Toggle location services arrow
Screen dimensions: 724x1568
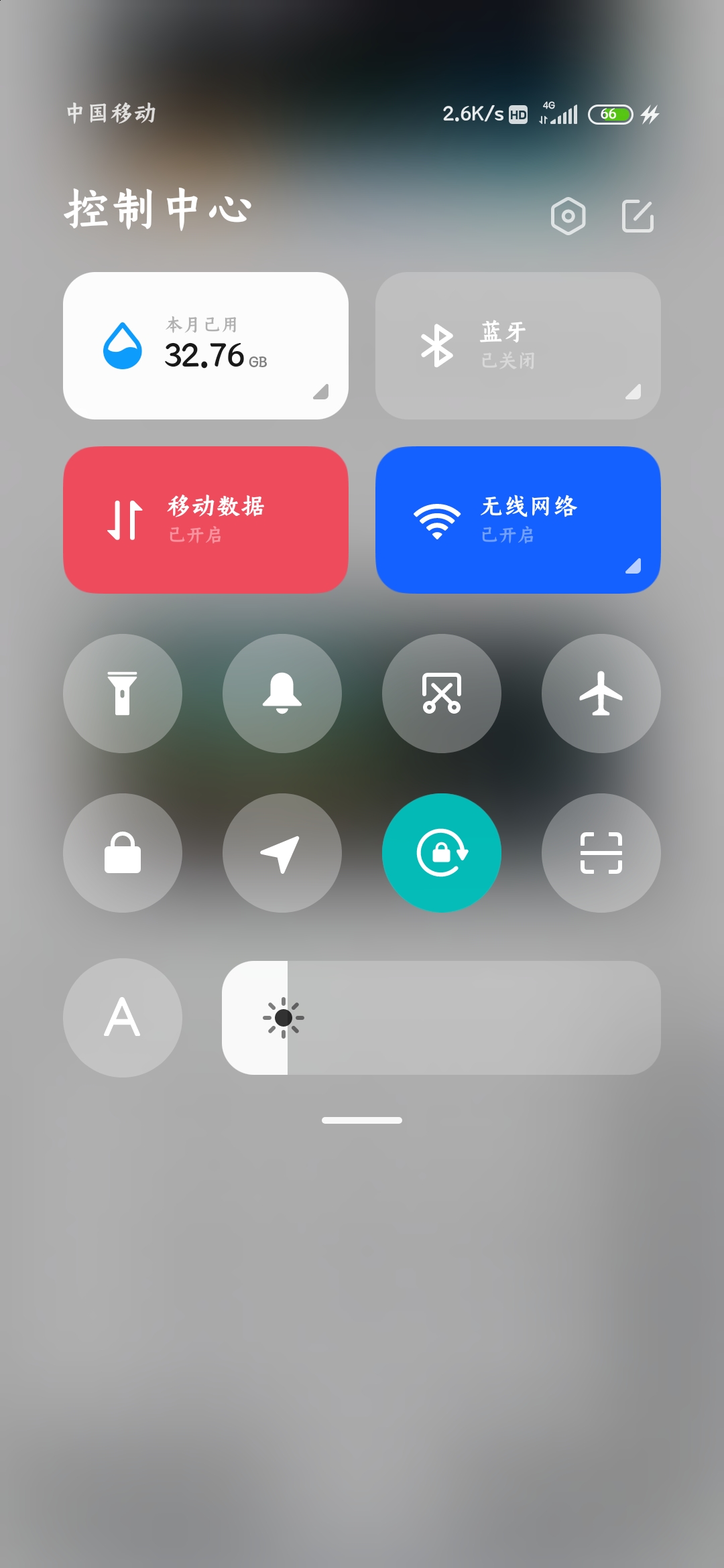coord(282,853)
